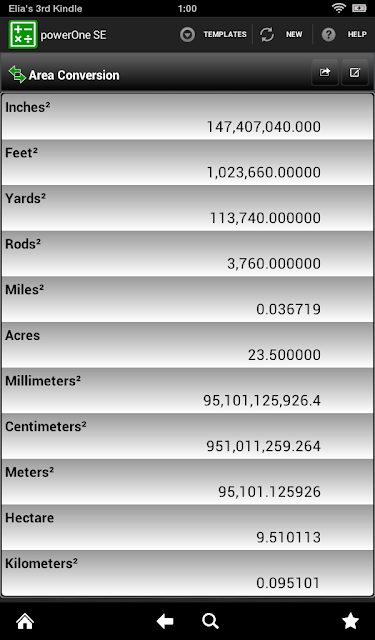Open favorites with the star icon

350,621
